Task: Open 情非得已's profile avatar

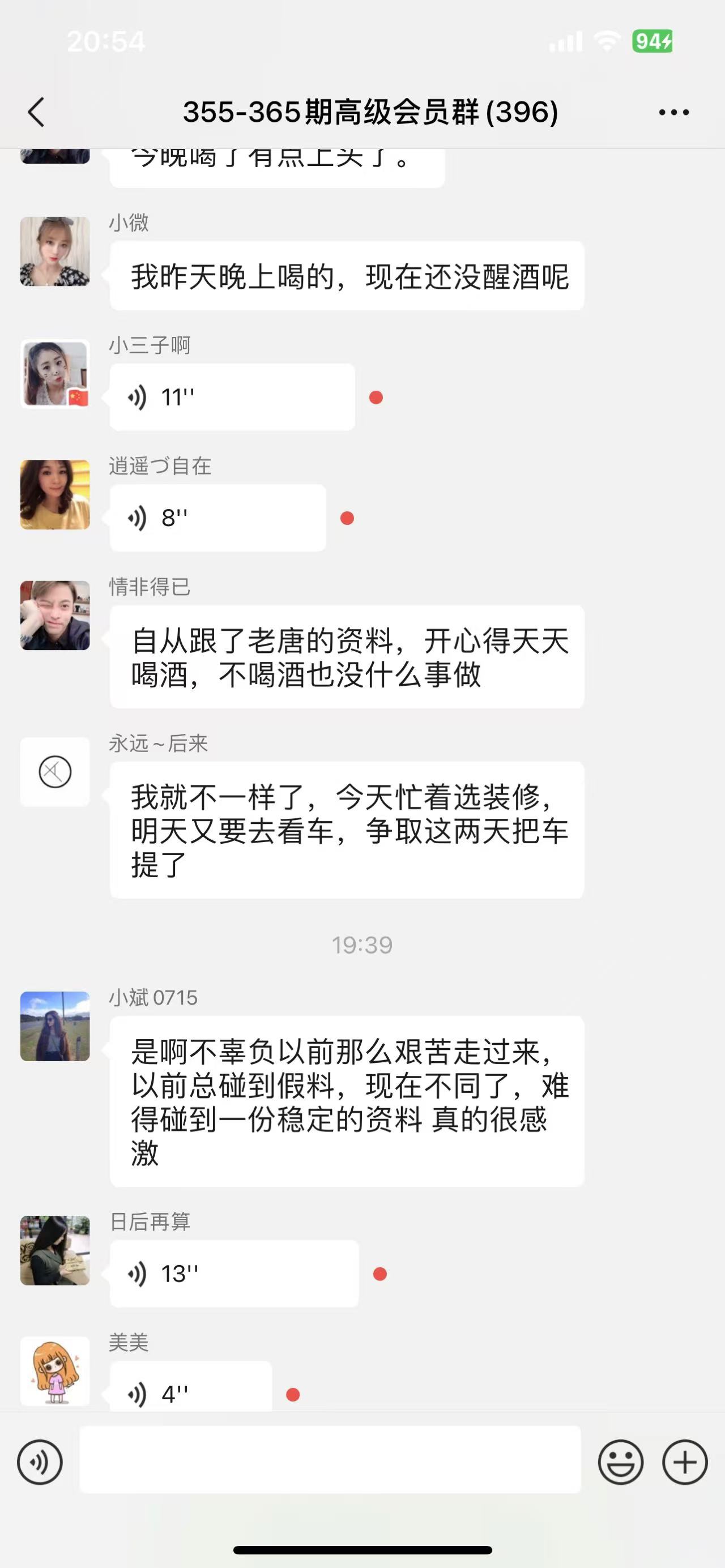Action: (x=55, y=616)
